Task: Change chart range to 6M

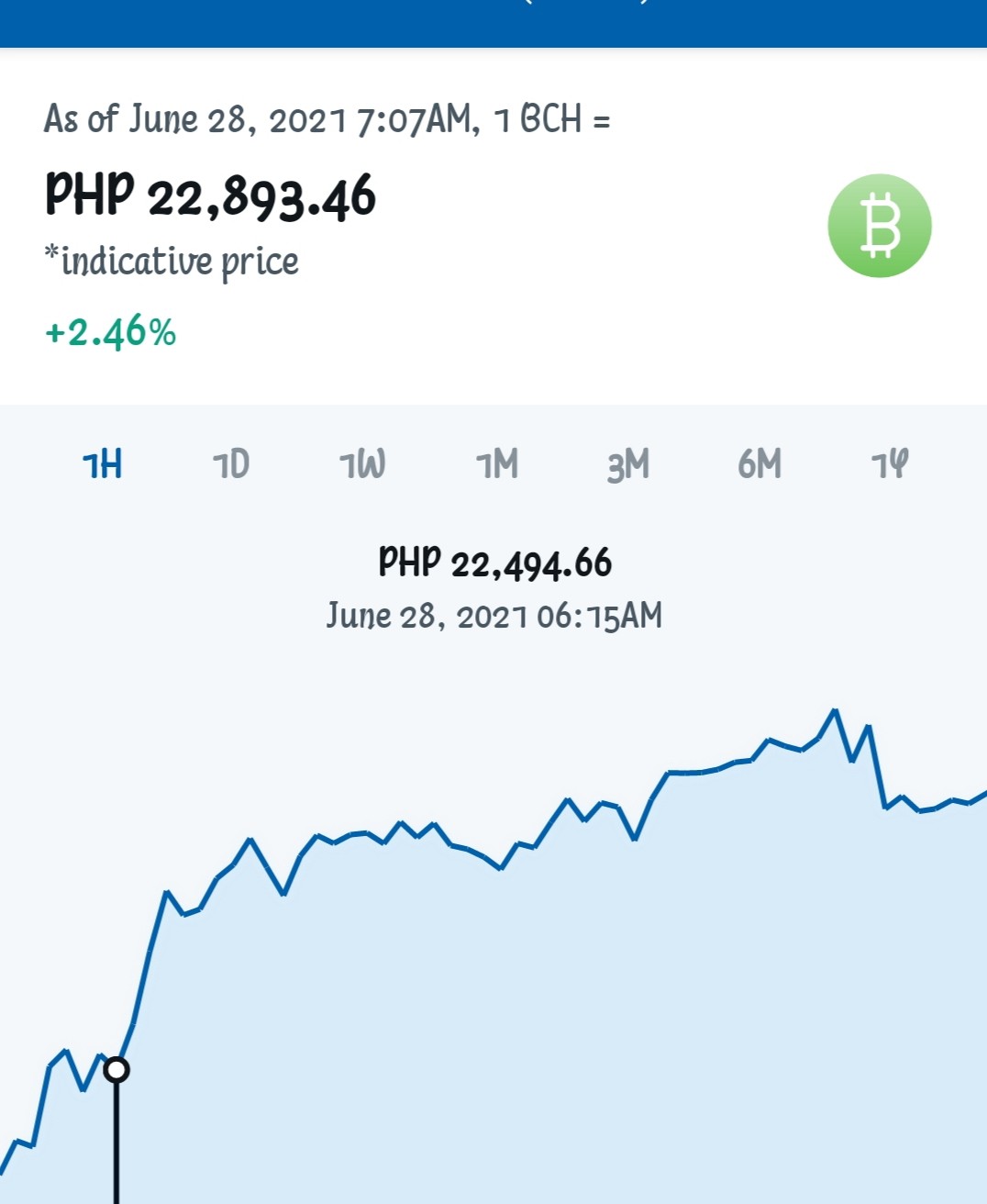Action: coord(760,464)
